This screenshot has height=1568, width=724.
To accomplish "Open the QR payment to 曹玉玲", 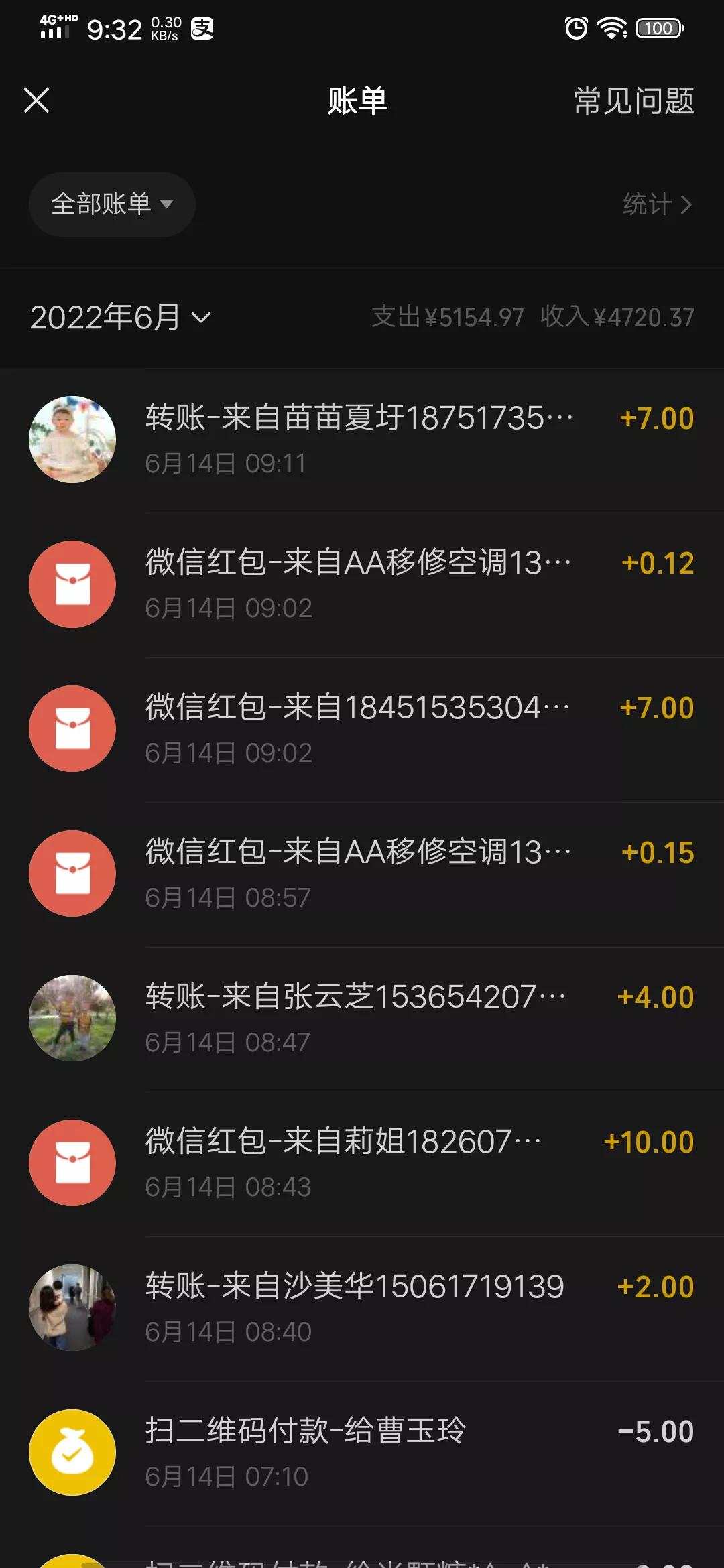I will [x=362, y=1453].
